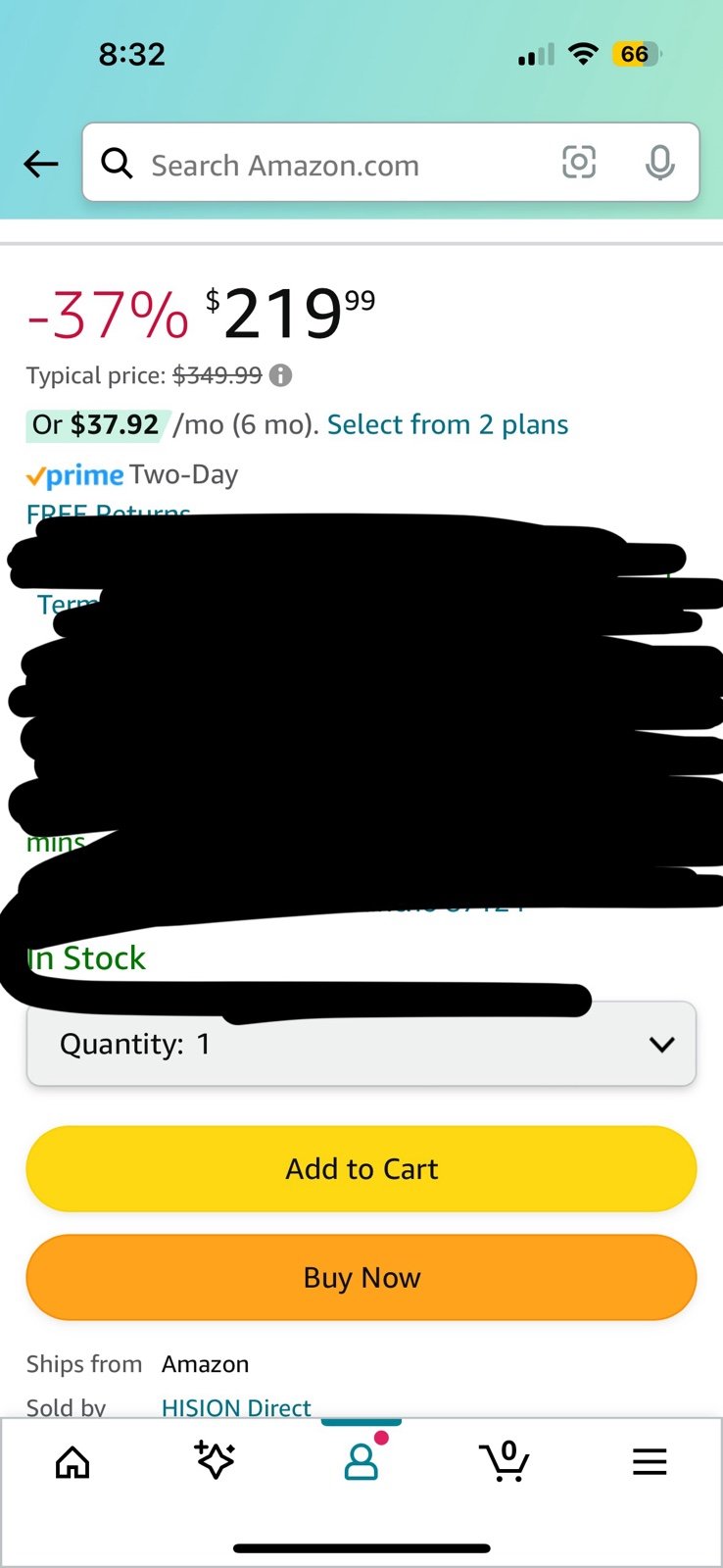The height and width of the screenshot is (1568, 723).
Task: Open the Select from 2 plans link
Action: pos(448,424)
